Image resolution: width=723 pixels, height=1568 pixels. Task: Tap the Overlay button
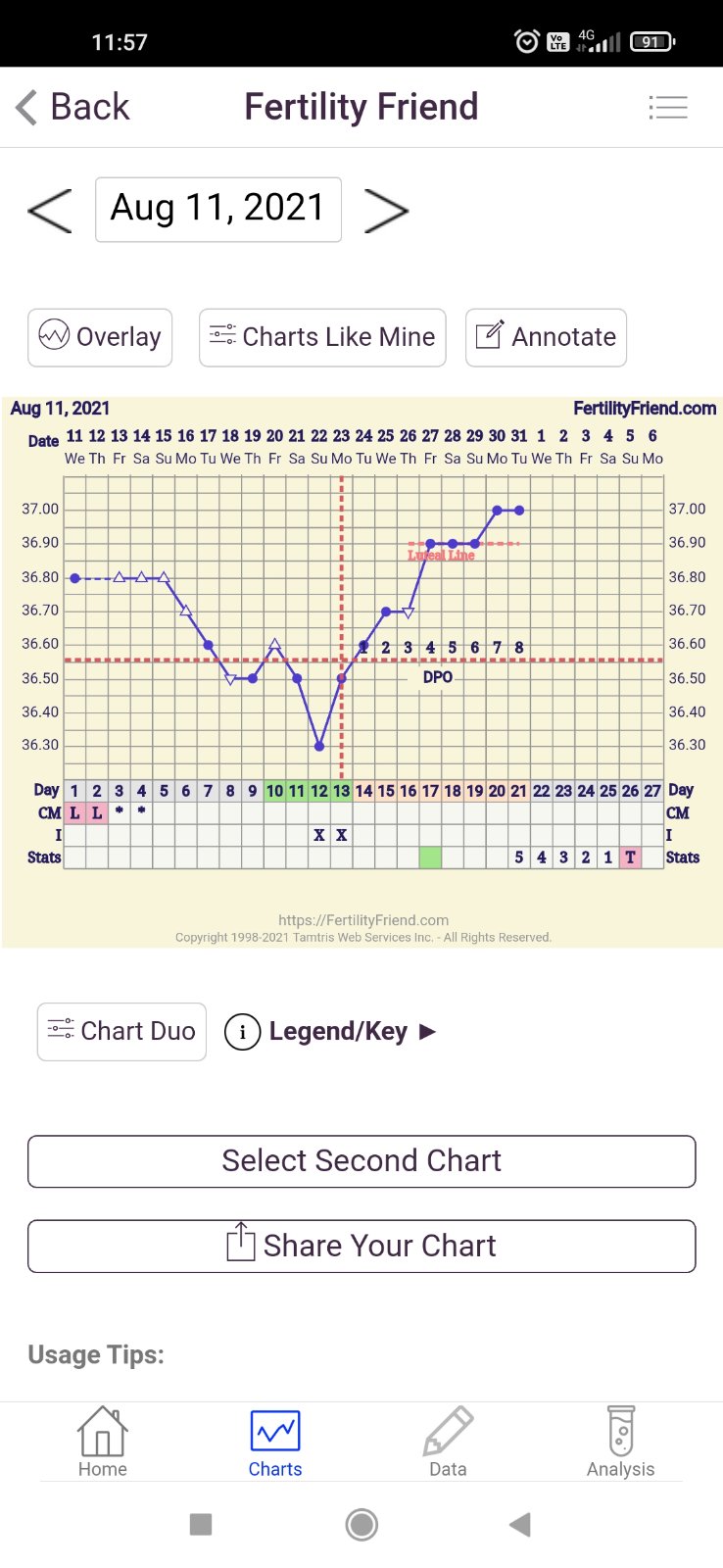tap(100, 337)
